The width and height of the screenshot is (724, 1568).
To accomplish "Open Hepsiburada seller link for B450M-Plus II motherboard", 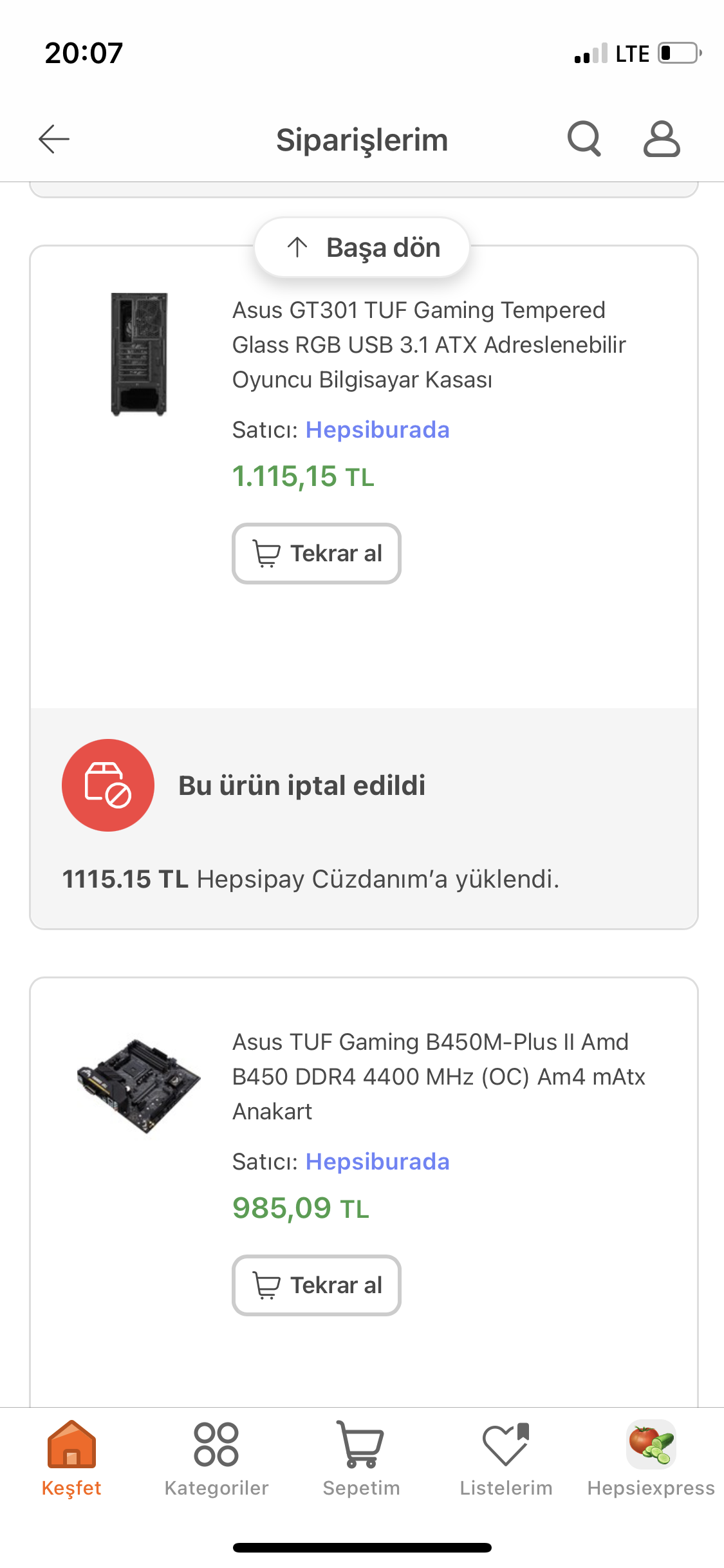I will click(377, 1162).
